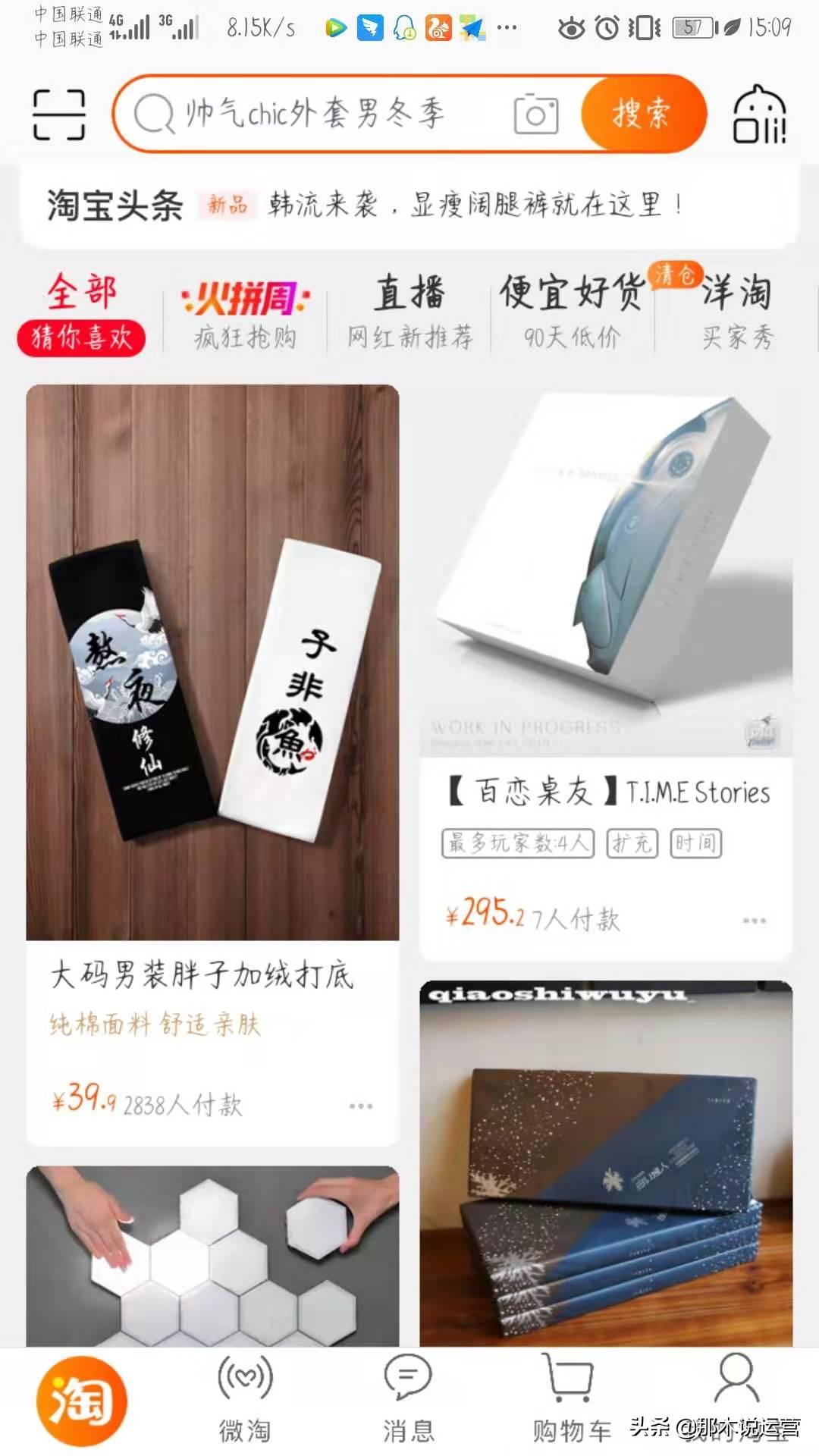Click the voice assistant icon top right

758,114
